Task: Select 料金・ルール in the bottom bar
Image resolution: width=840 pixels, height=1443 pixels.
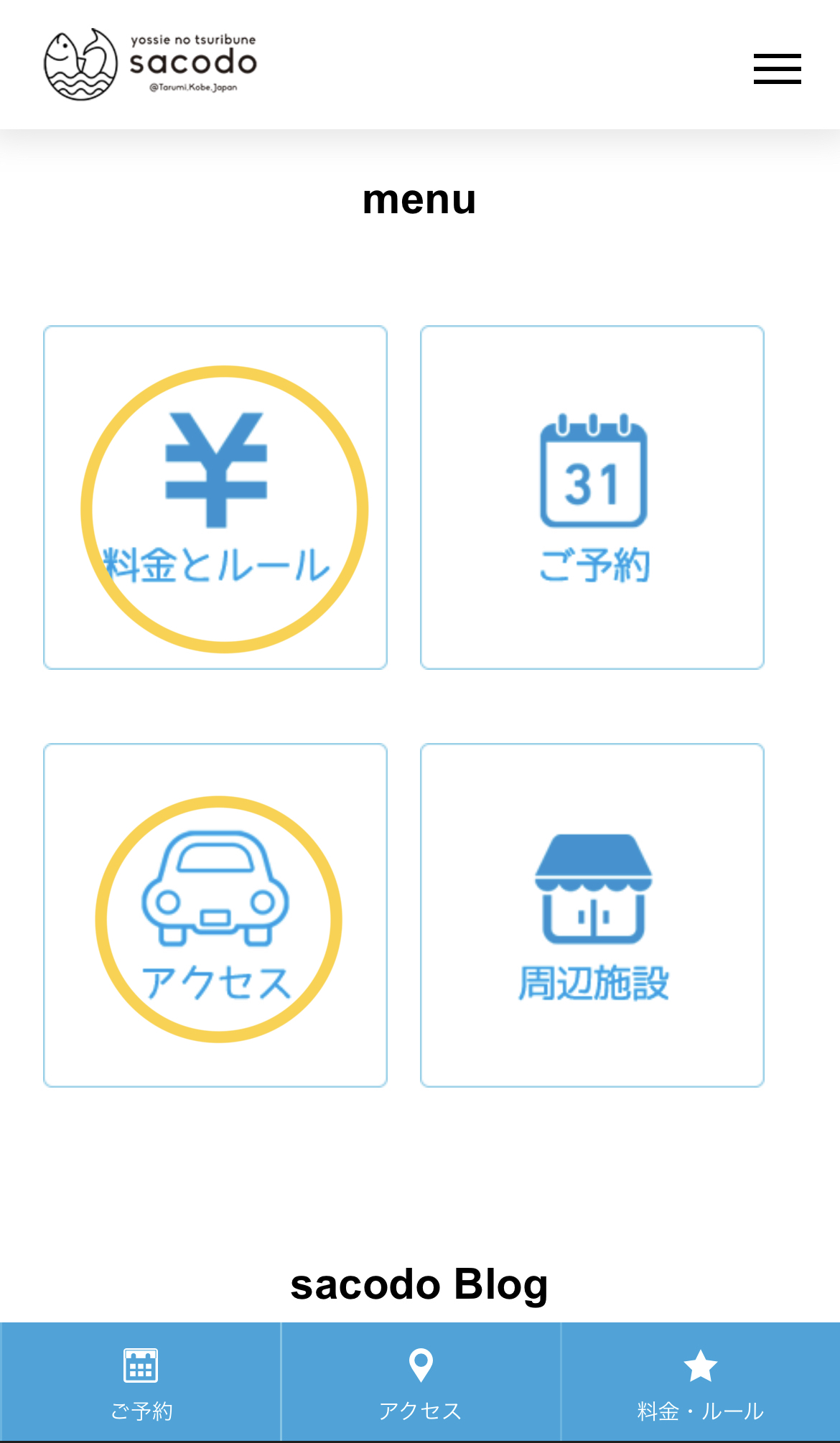Action: [x=701, y=1382]
